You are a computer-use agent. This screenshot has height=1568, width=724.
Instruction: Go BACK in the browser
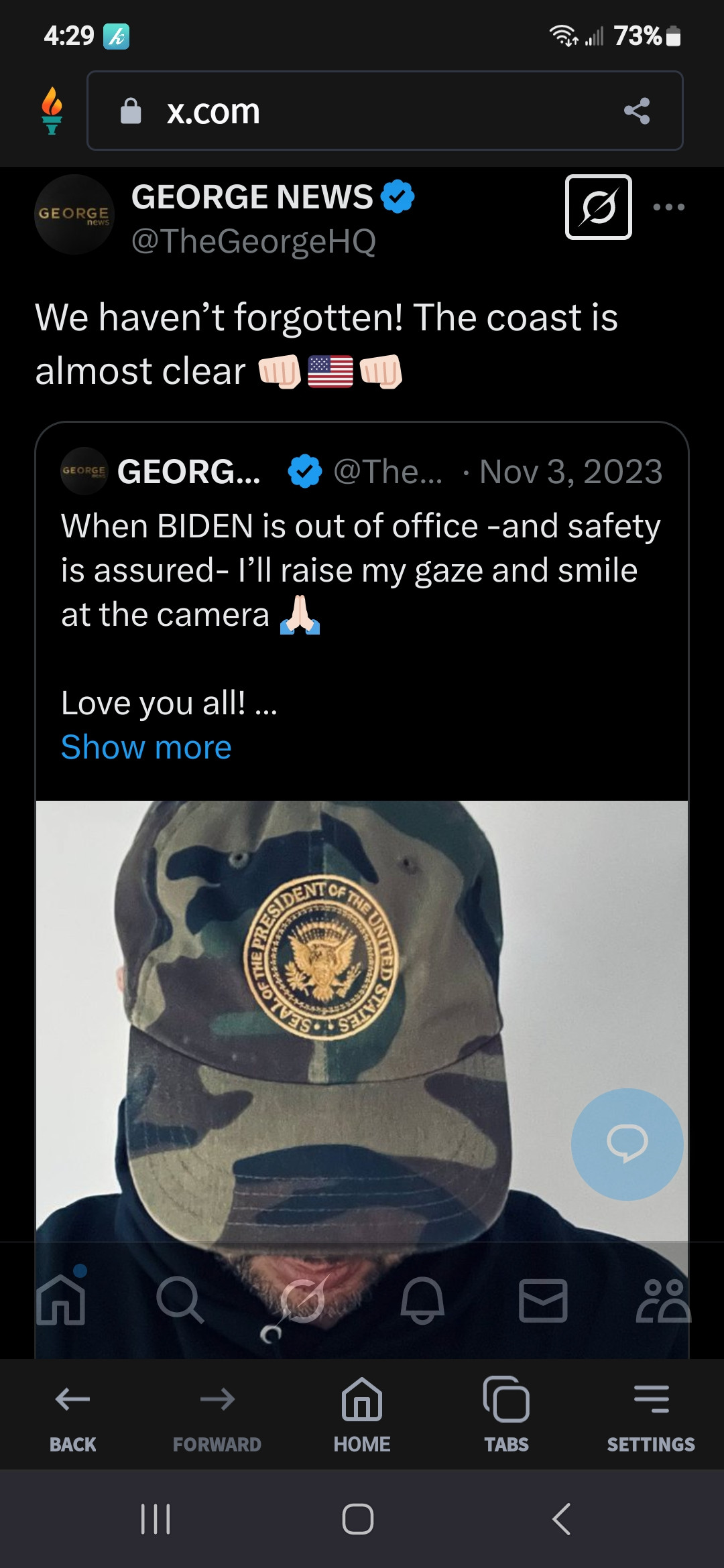[72, 1414]
